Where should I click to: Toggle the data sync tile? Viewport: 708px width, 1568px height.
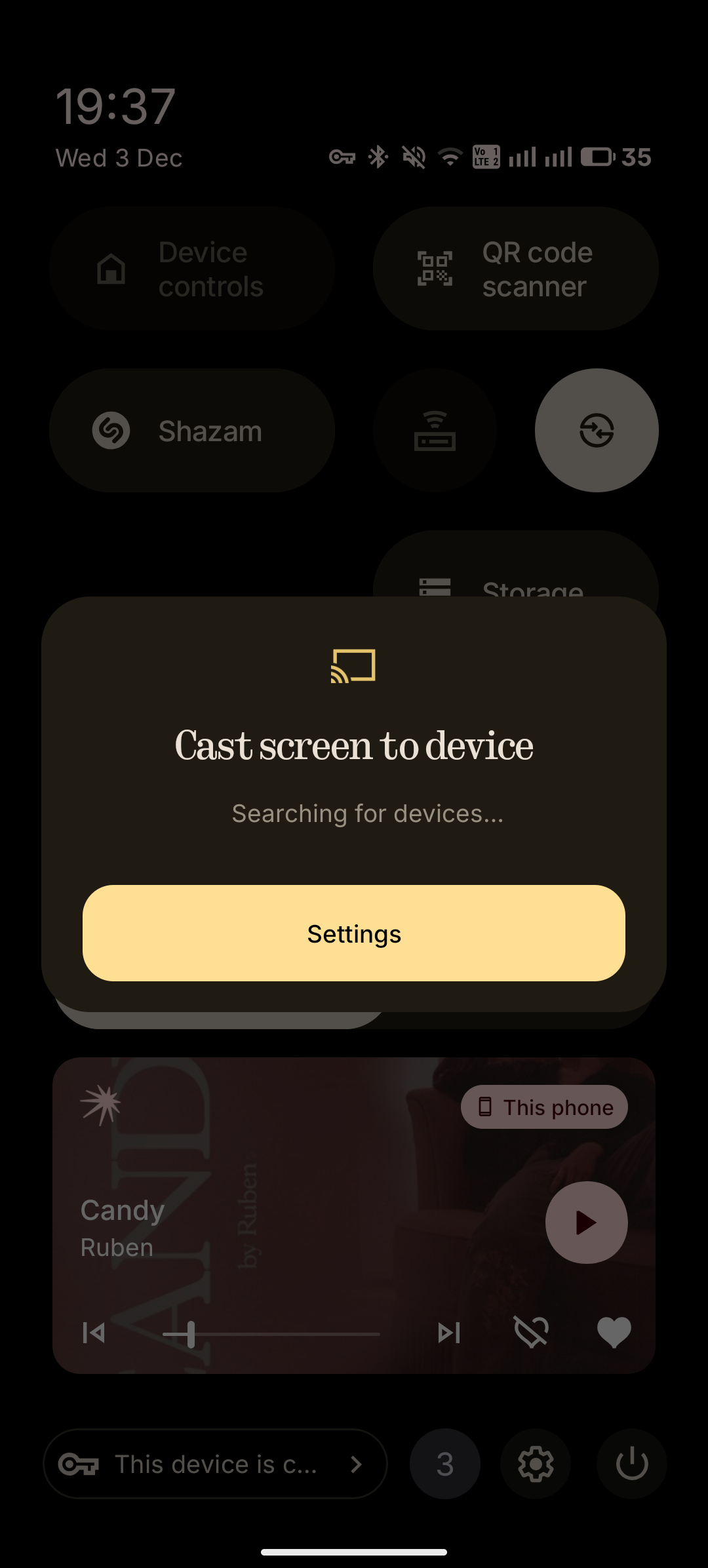[x=597, y=431]
